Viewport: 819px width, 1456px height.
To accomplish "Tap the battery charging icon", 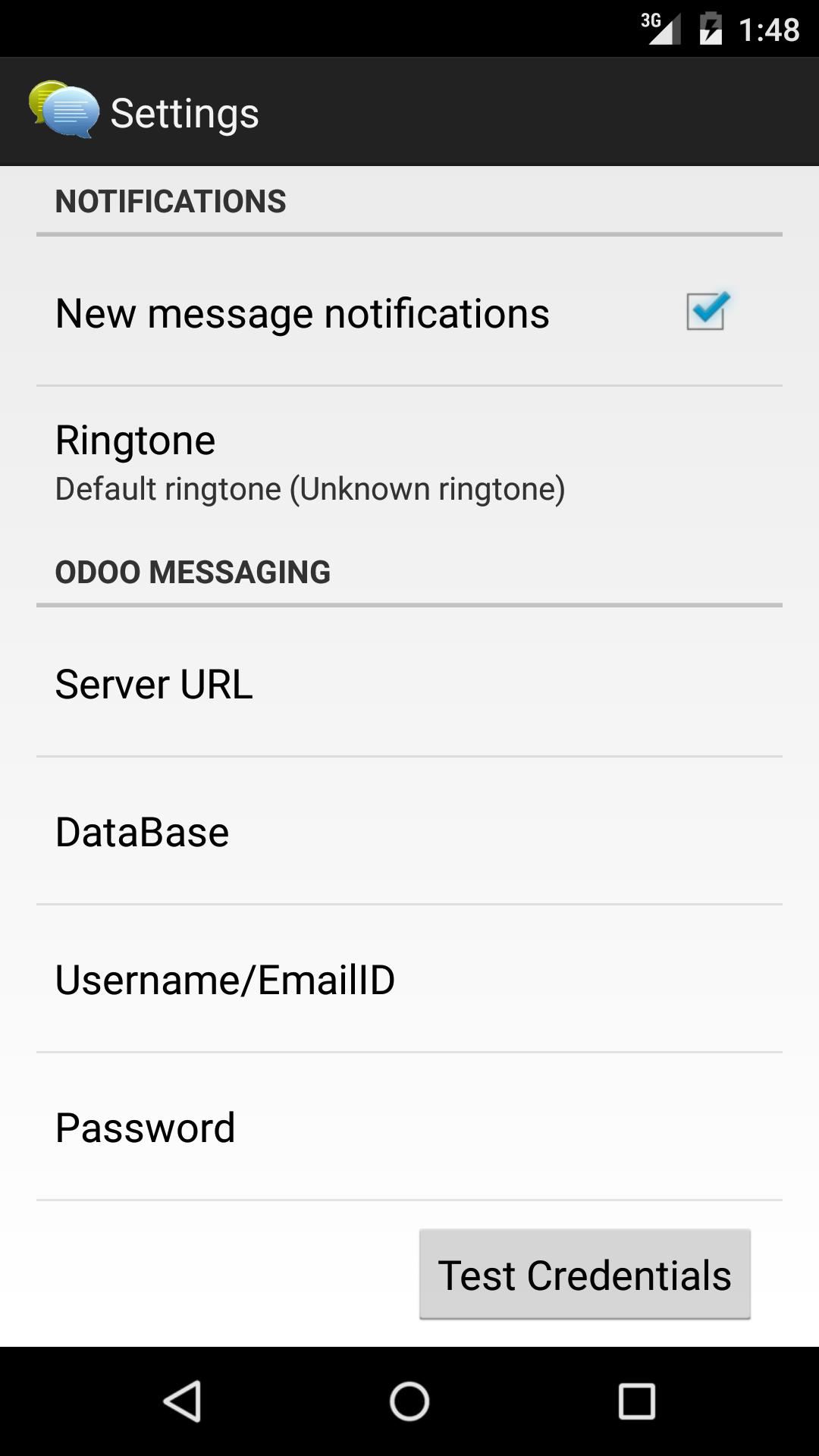I will tap(711, 29).
